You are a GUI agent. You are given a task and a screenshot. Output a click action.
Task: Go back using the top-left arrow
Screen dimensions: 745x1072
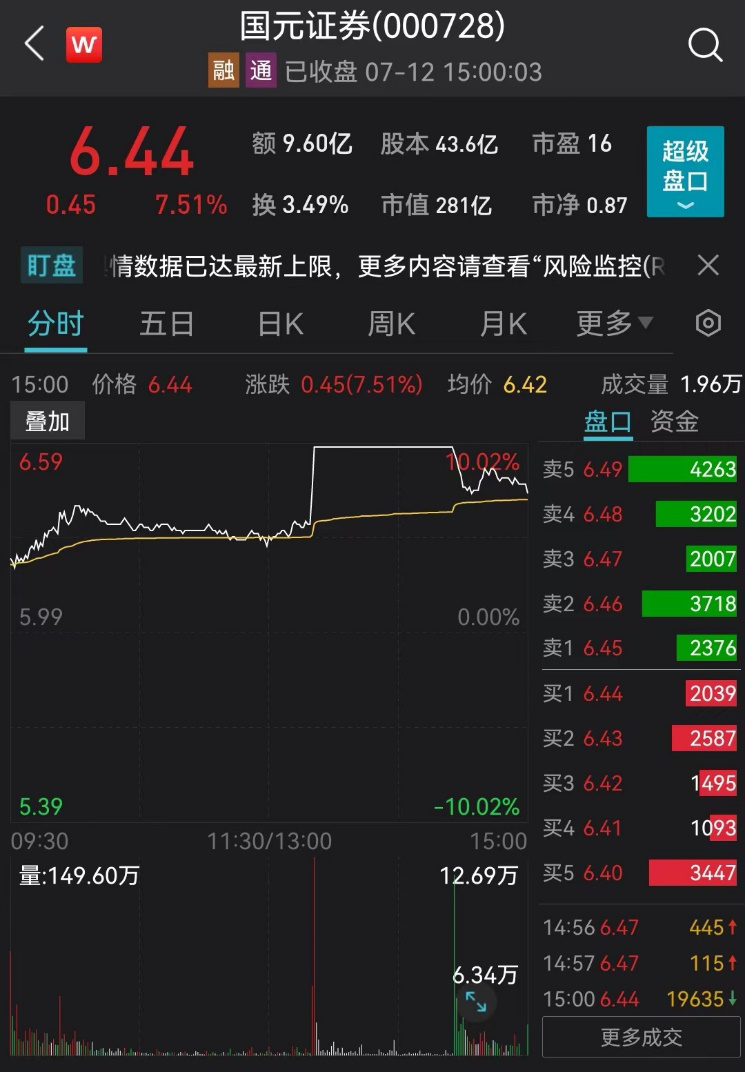coord(35,44)
